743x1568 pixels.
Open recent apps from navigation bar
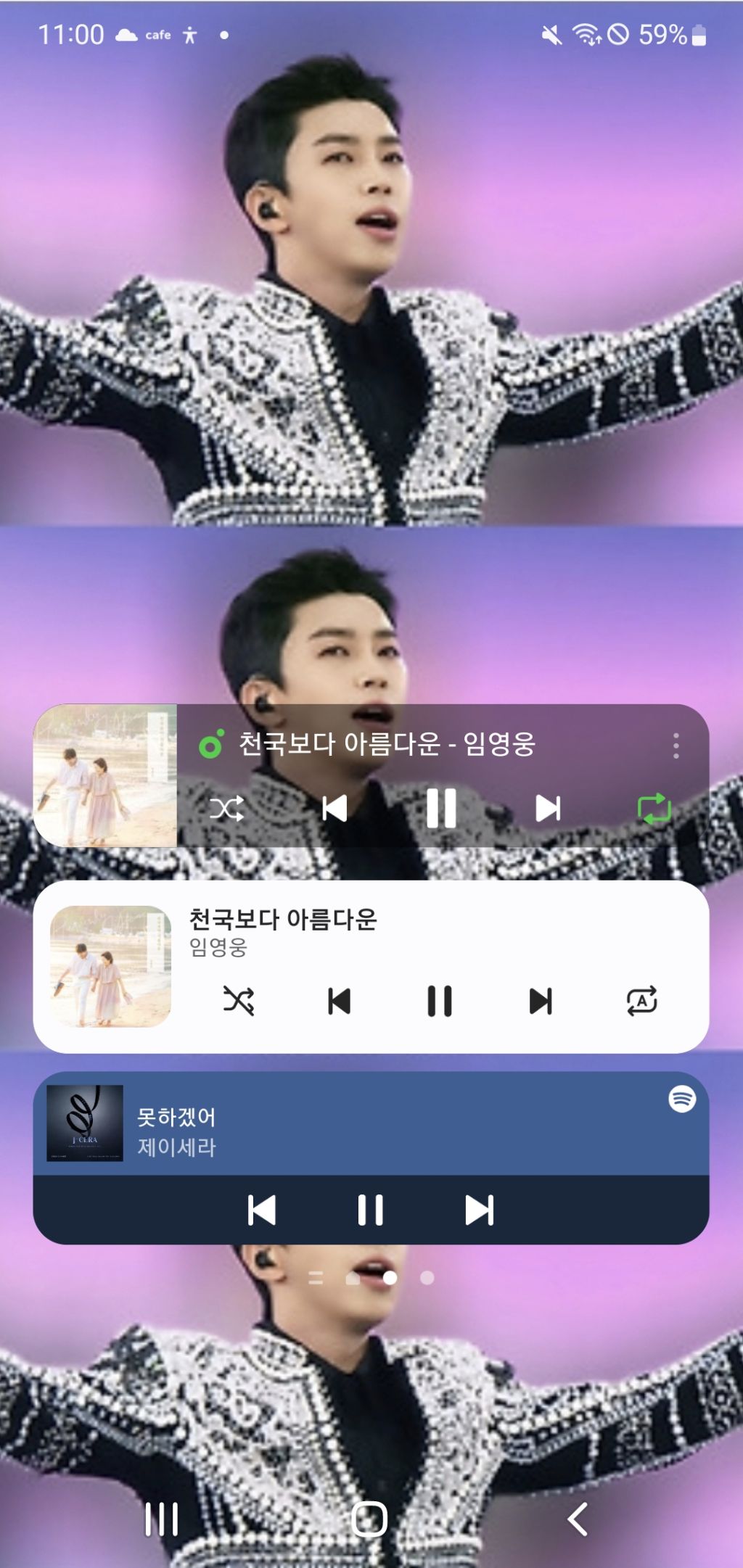click(161, 1519)
